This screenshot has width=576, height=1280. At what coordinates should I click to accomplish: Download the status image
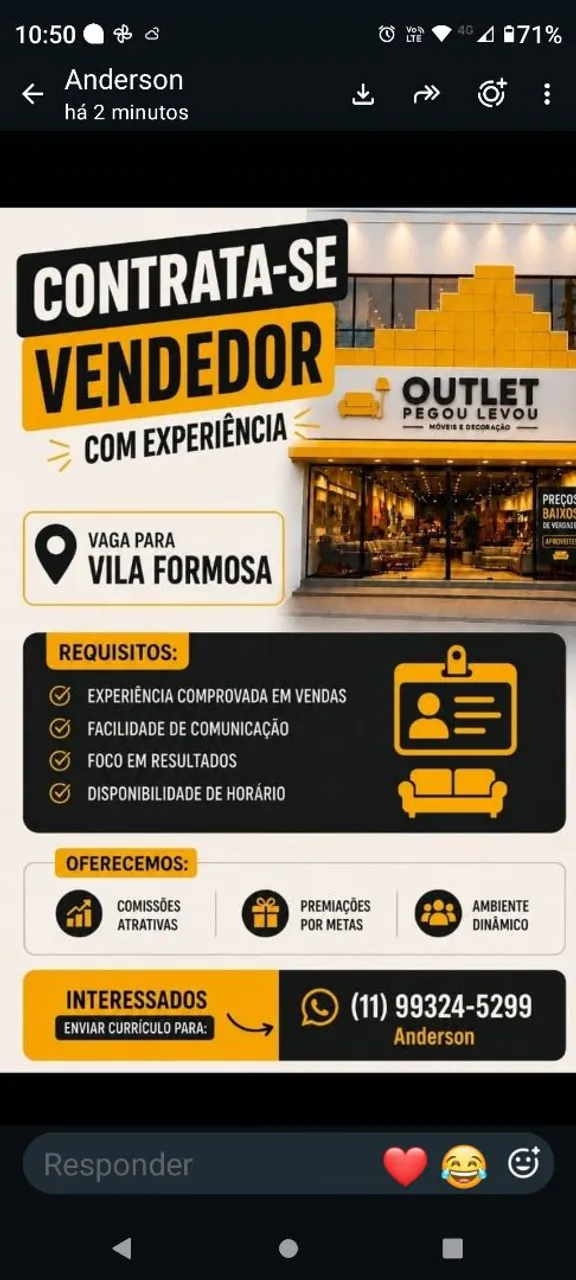363,94
